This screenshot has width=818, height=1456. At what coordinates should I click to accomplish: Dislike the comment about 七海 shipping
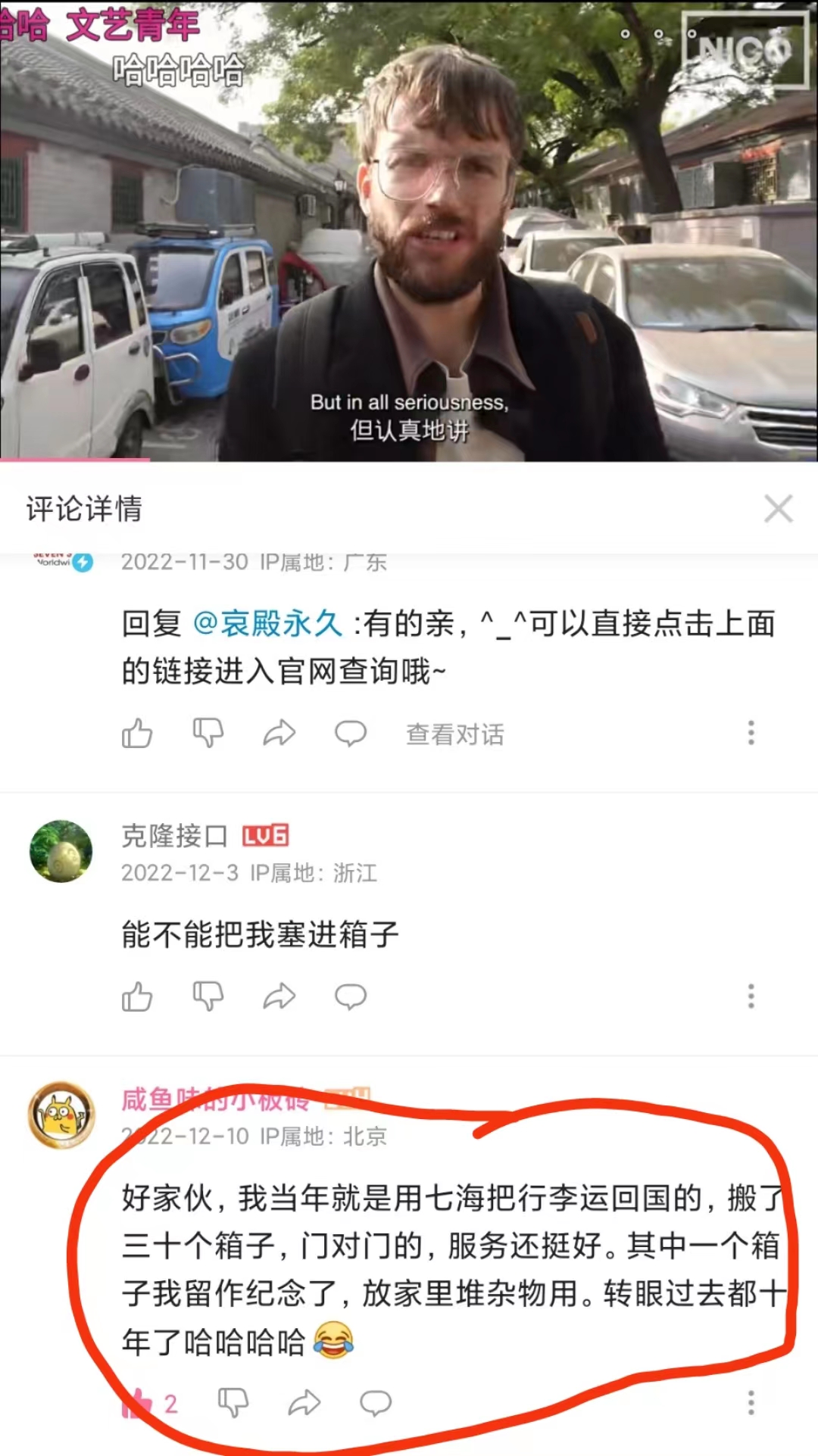click(233, 1403)
